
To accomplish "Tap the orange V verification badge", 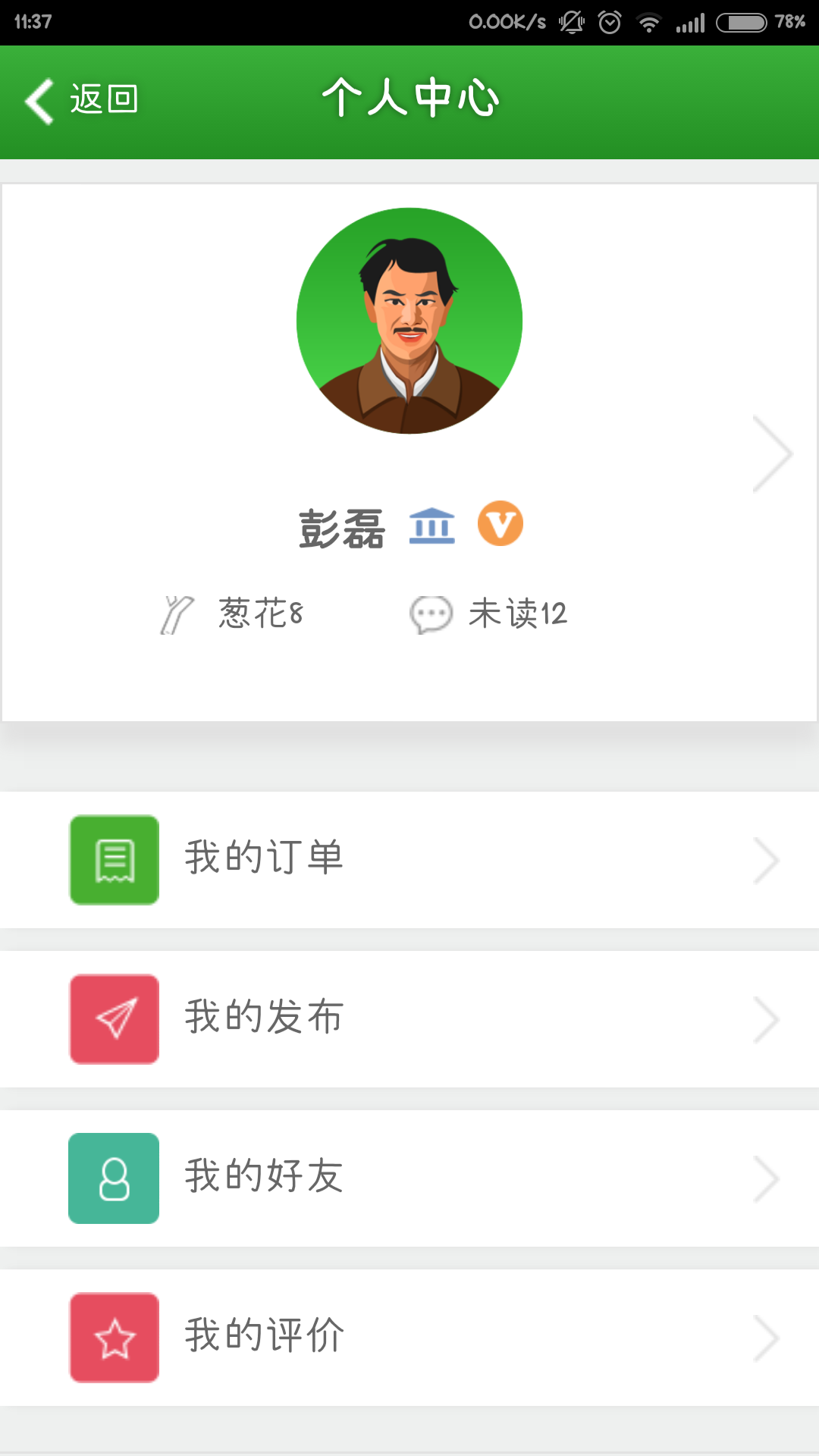I will pos(500,524).
